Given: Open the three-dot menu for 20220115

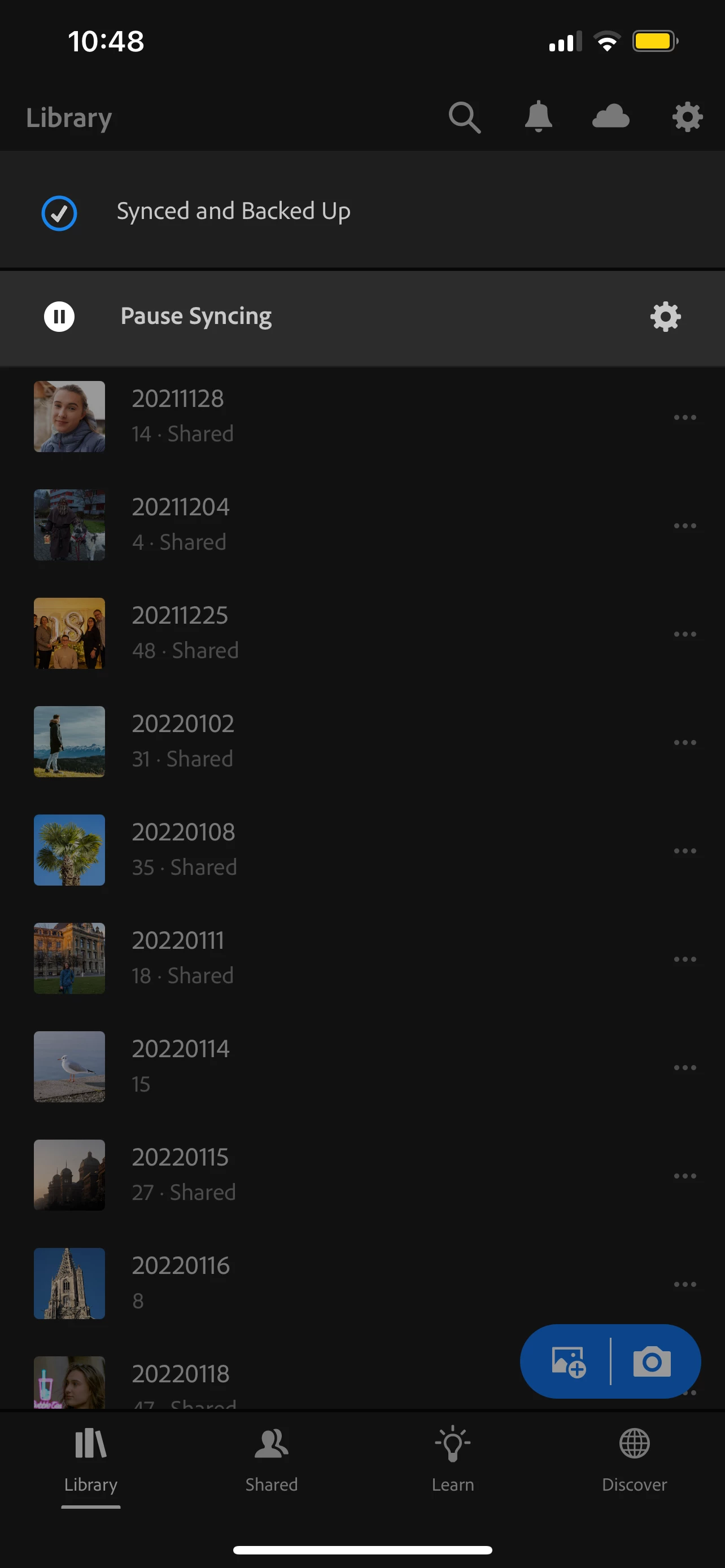Looking at the screenshot, I should tap(685, 1175).
